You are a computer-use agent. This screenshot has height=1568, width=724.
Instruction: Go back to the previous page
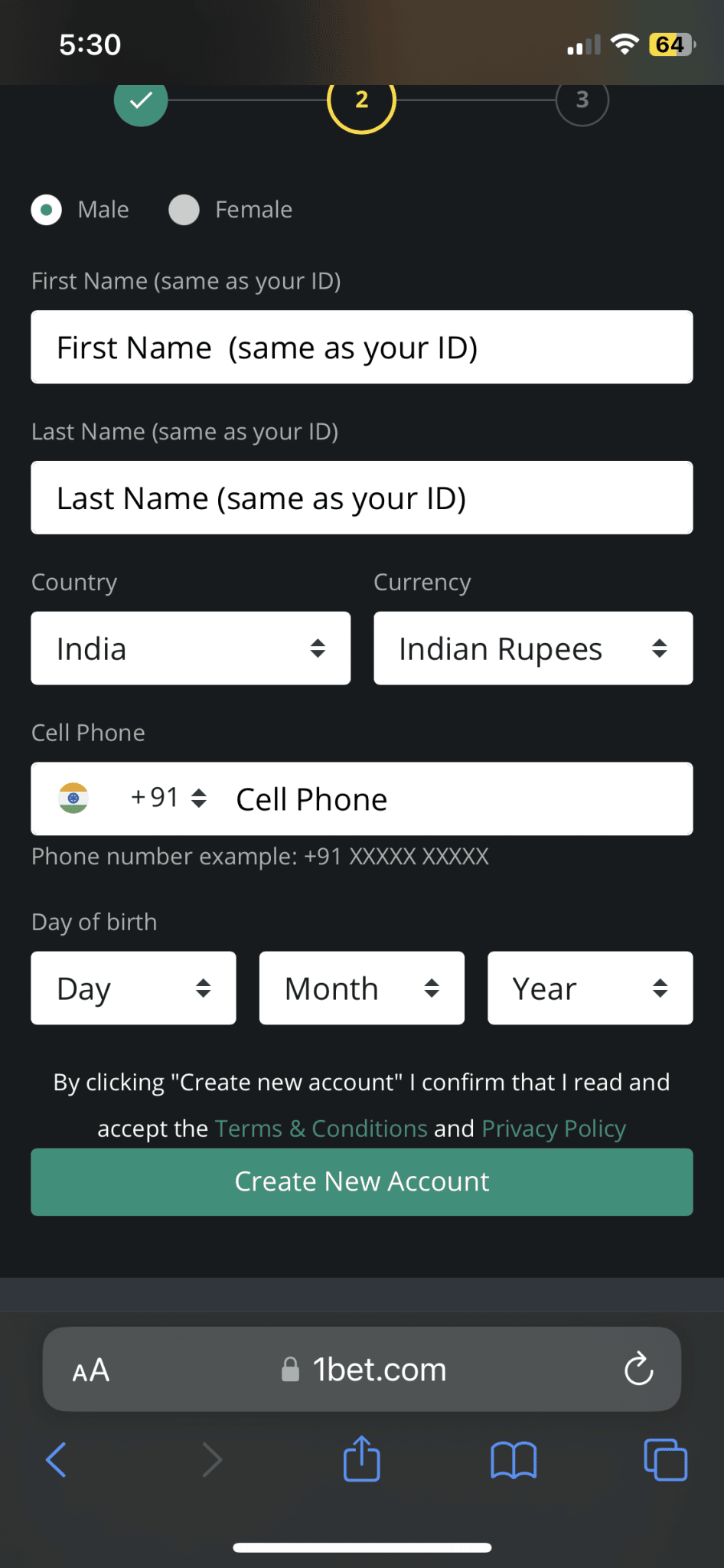pos(57,1459)
